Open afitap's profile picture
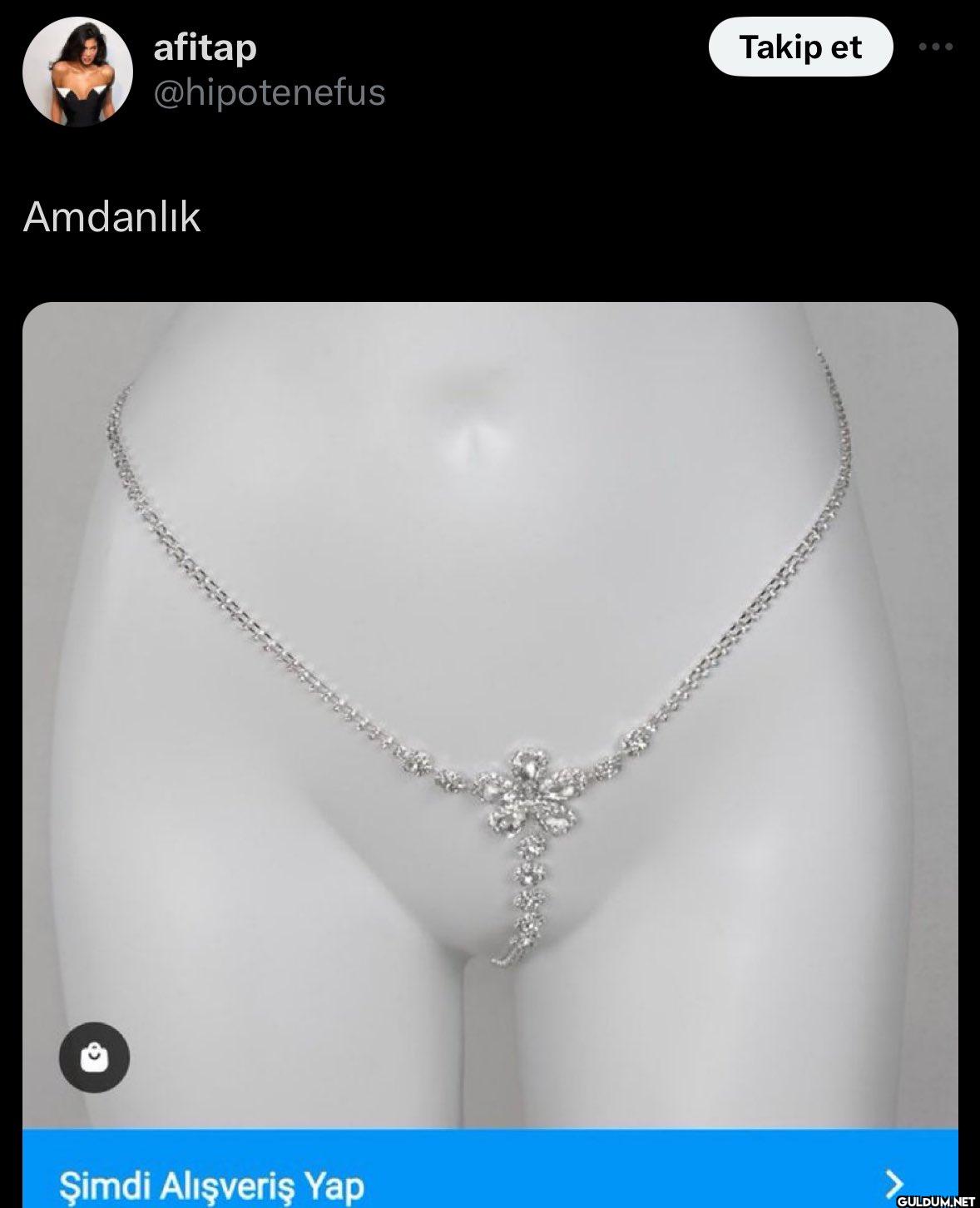 77,72
